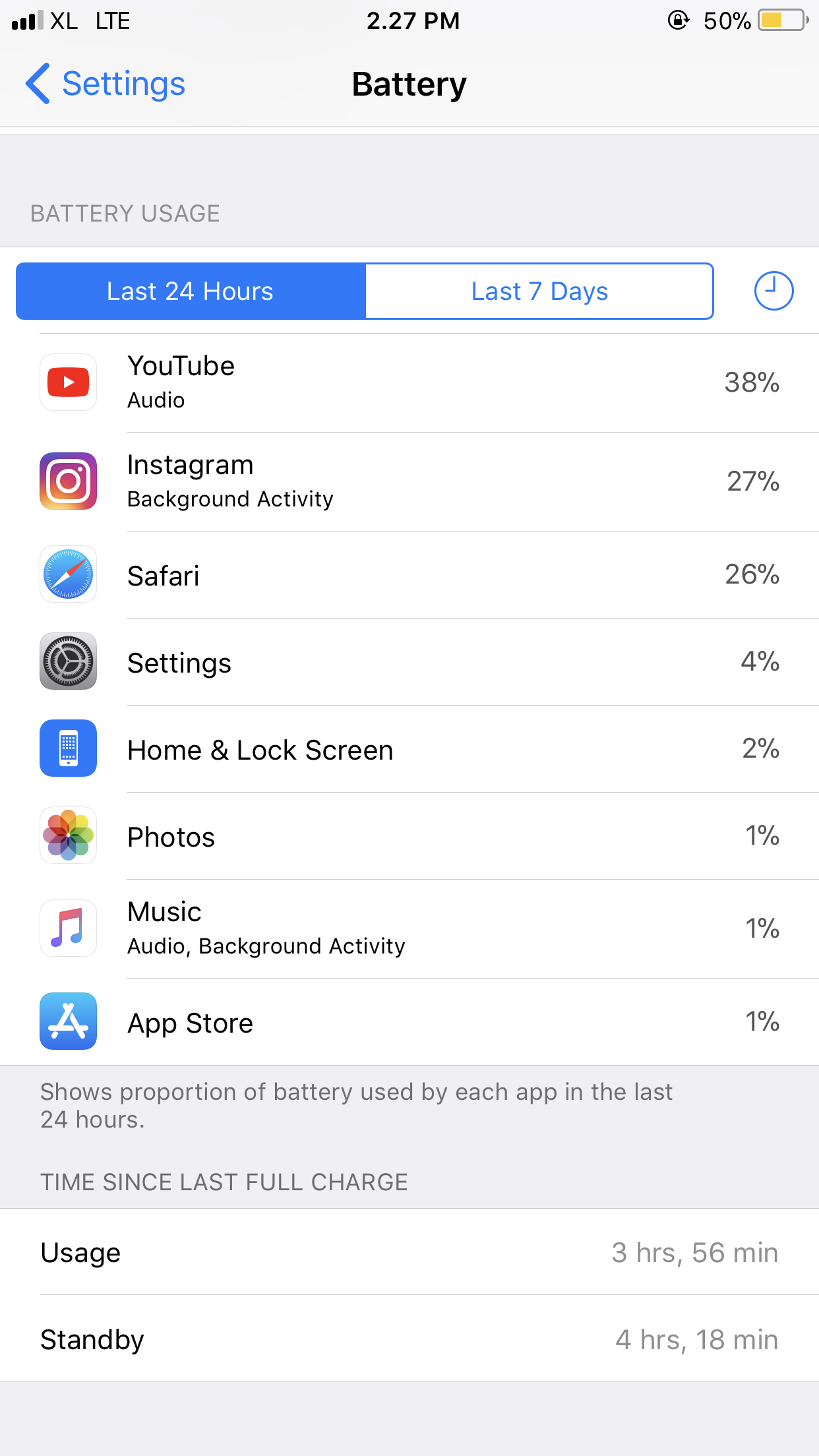The image size is (819, 1456).
Task: Tap the clock icon to show activity times
Action: pyautogui.click(x=773, y=291)
